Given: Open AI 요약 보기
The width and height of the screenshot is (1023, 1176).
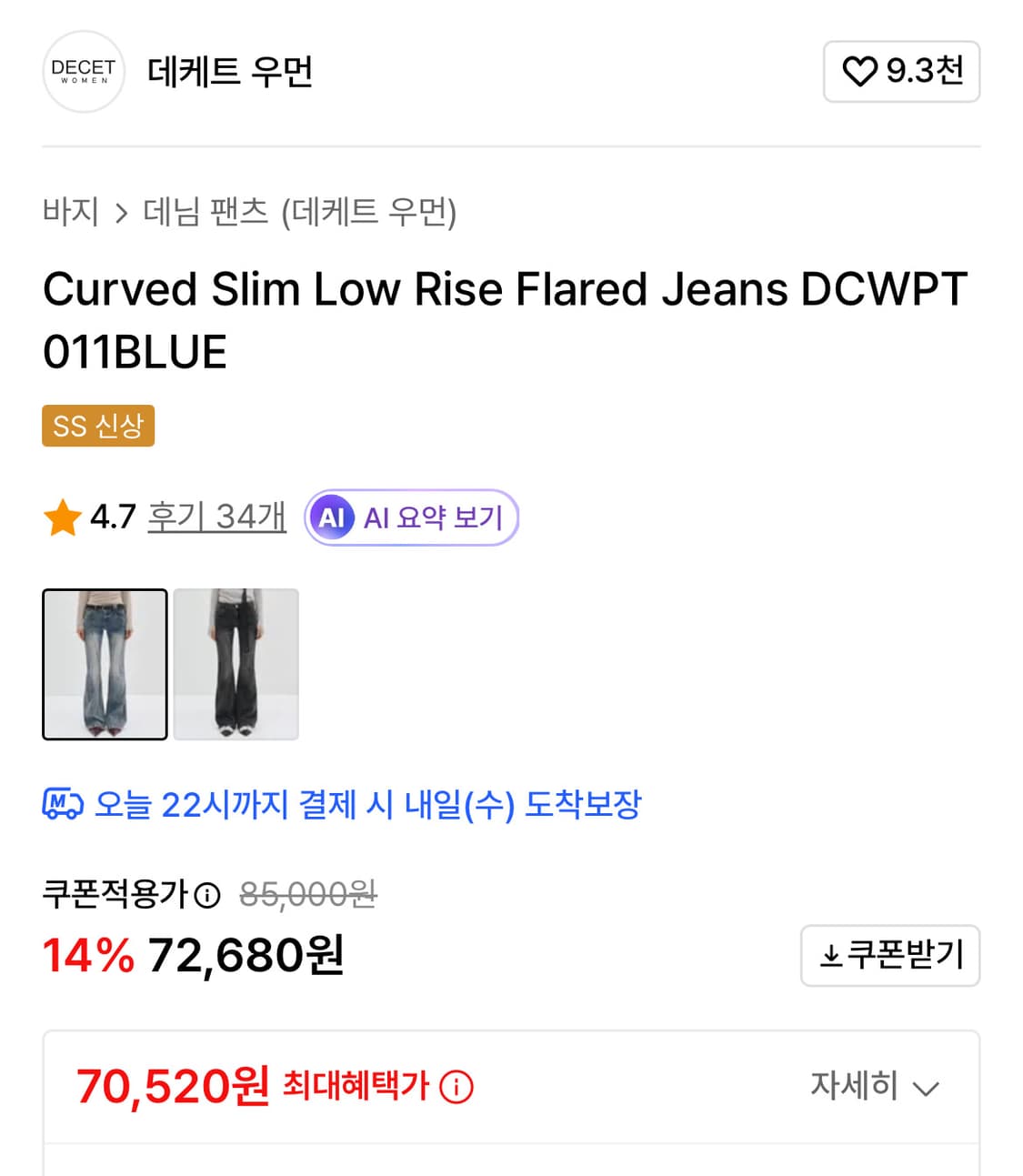Looking at the screenshot, I should (x=410, y=517).
